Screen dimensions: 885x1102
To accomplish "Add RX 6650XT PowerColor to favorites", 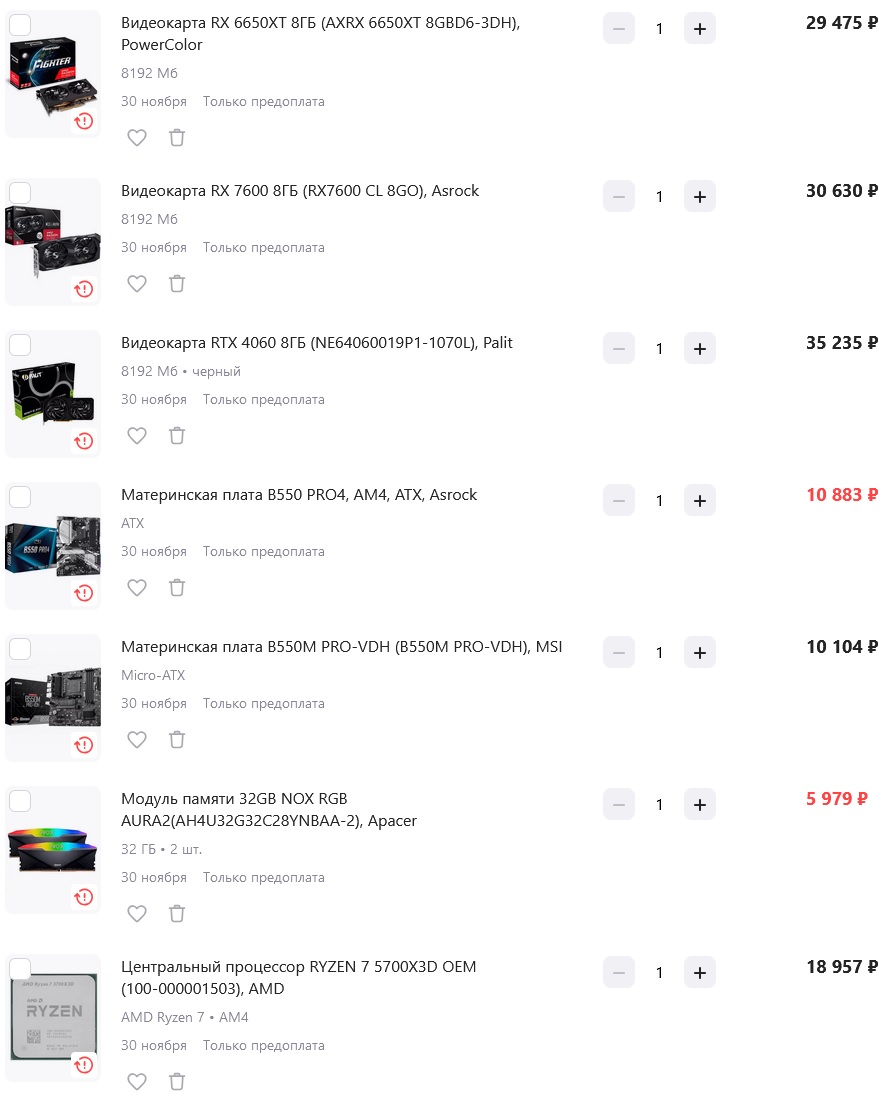I will pyautogui.click(x=137, y=138).
